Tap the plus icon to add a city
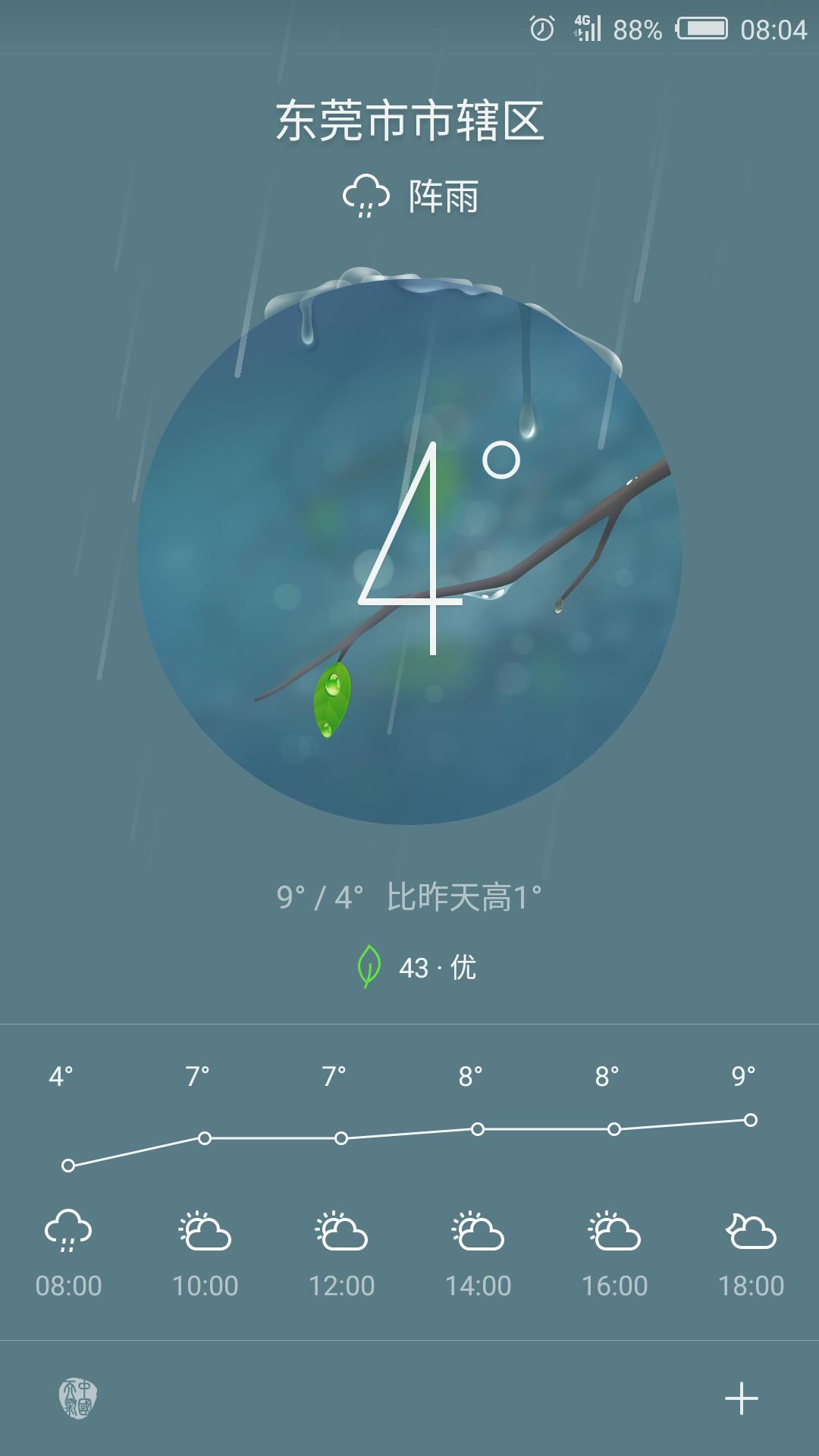 click(x=741, y=1398)
